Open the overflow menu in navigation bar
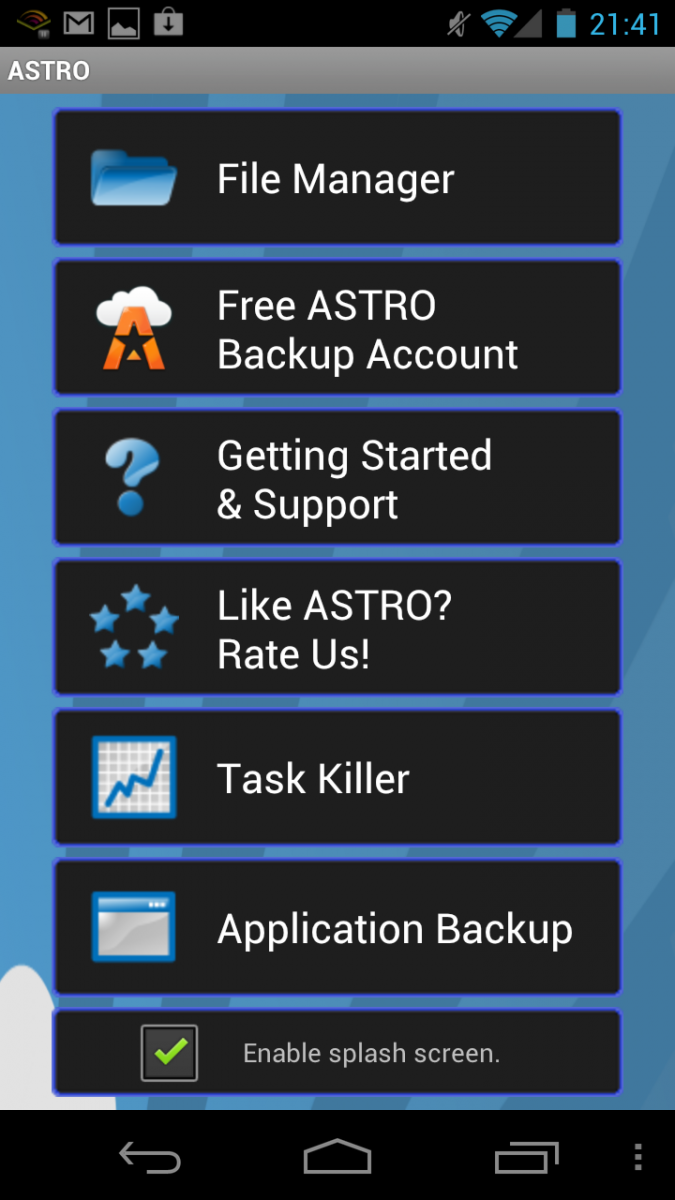675x1200 pixels. pos(638,1158)
